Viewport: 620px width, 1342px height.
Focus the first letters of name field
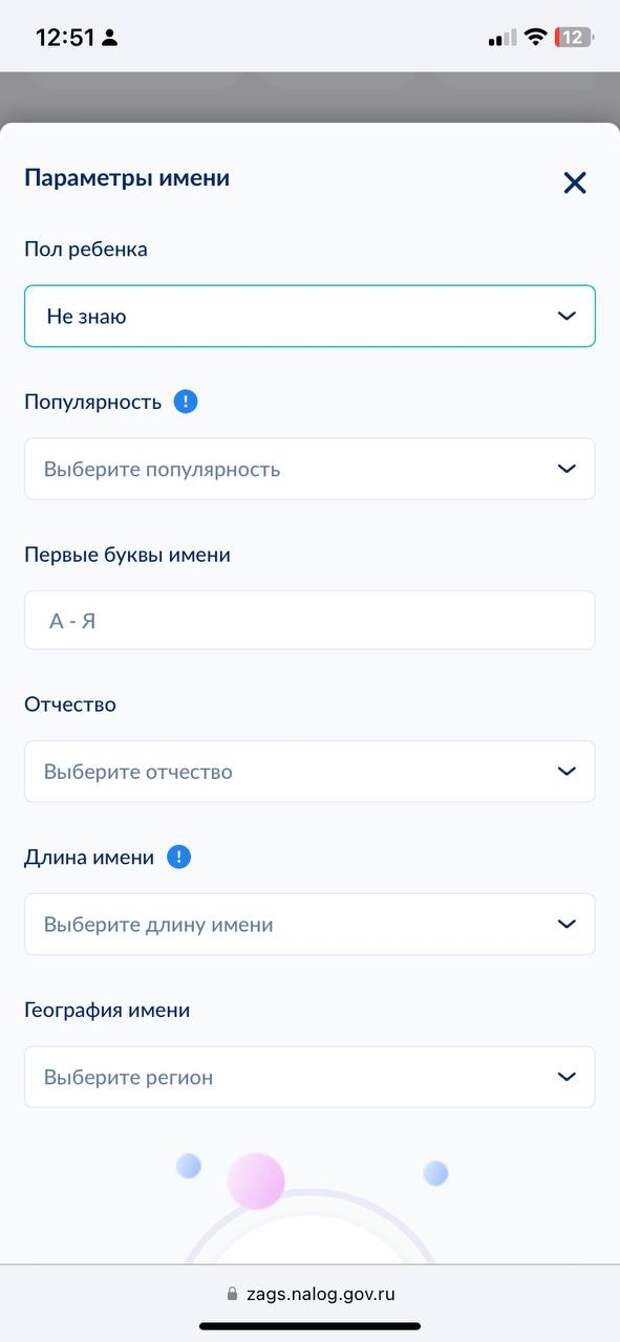pyautogui.click(x=309, y=621)
